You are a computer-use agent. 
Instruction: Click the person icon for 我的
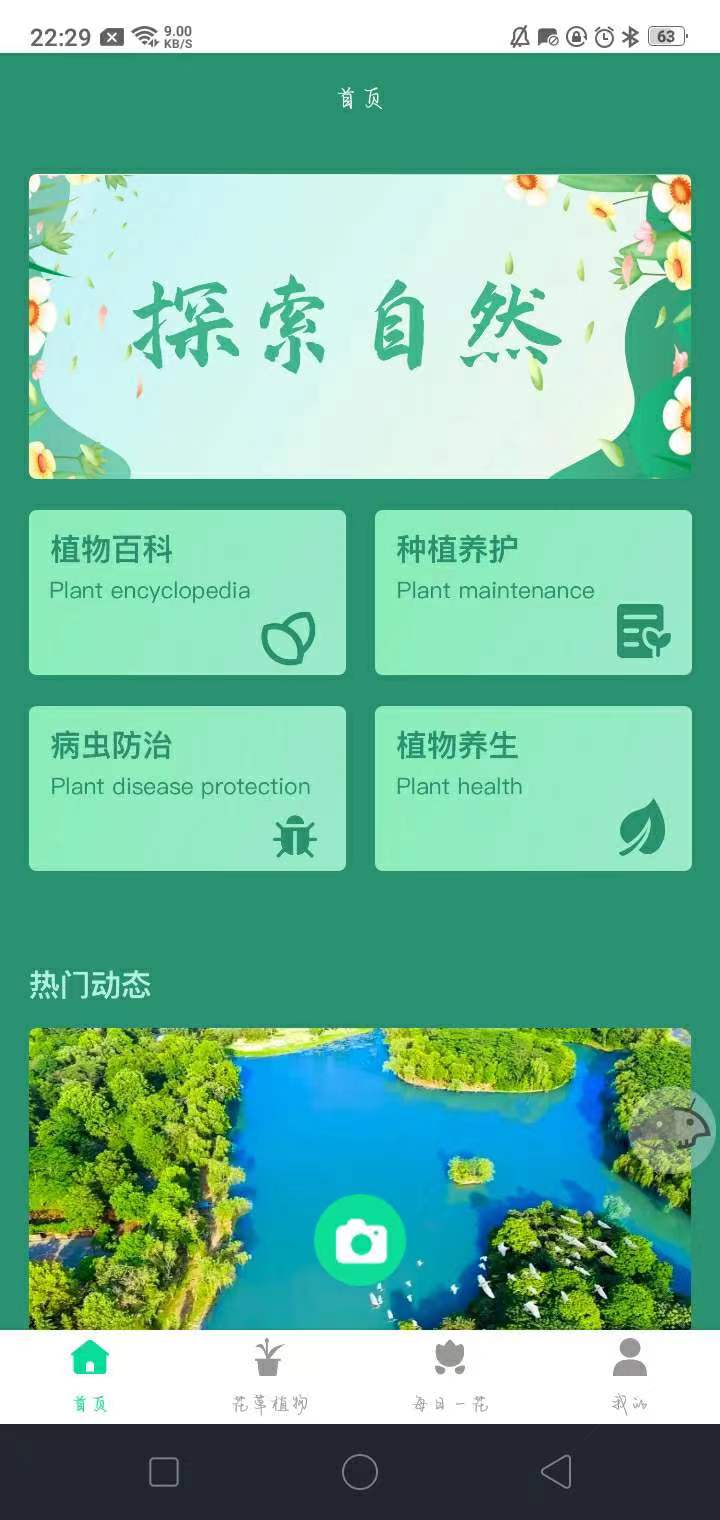tap(629, 1355)
